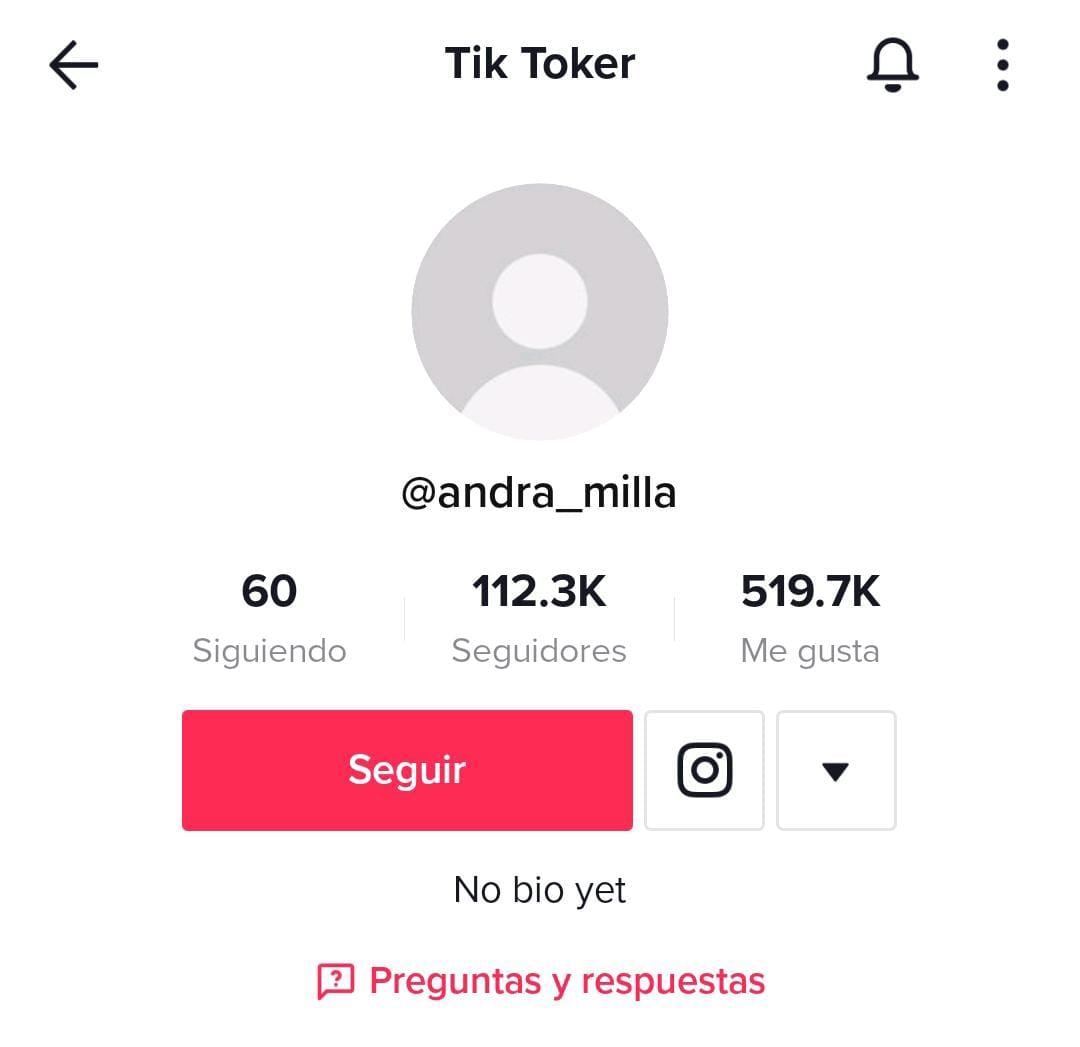View the 112.3K Seguidores list
The height and width of the screenshot is (1047, 1080).
[539, 618]
